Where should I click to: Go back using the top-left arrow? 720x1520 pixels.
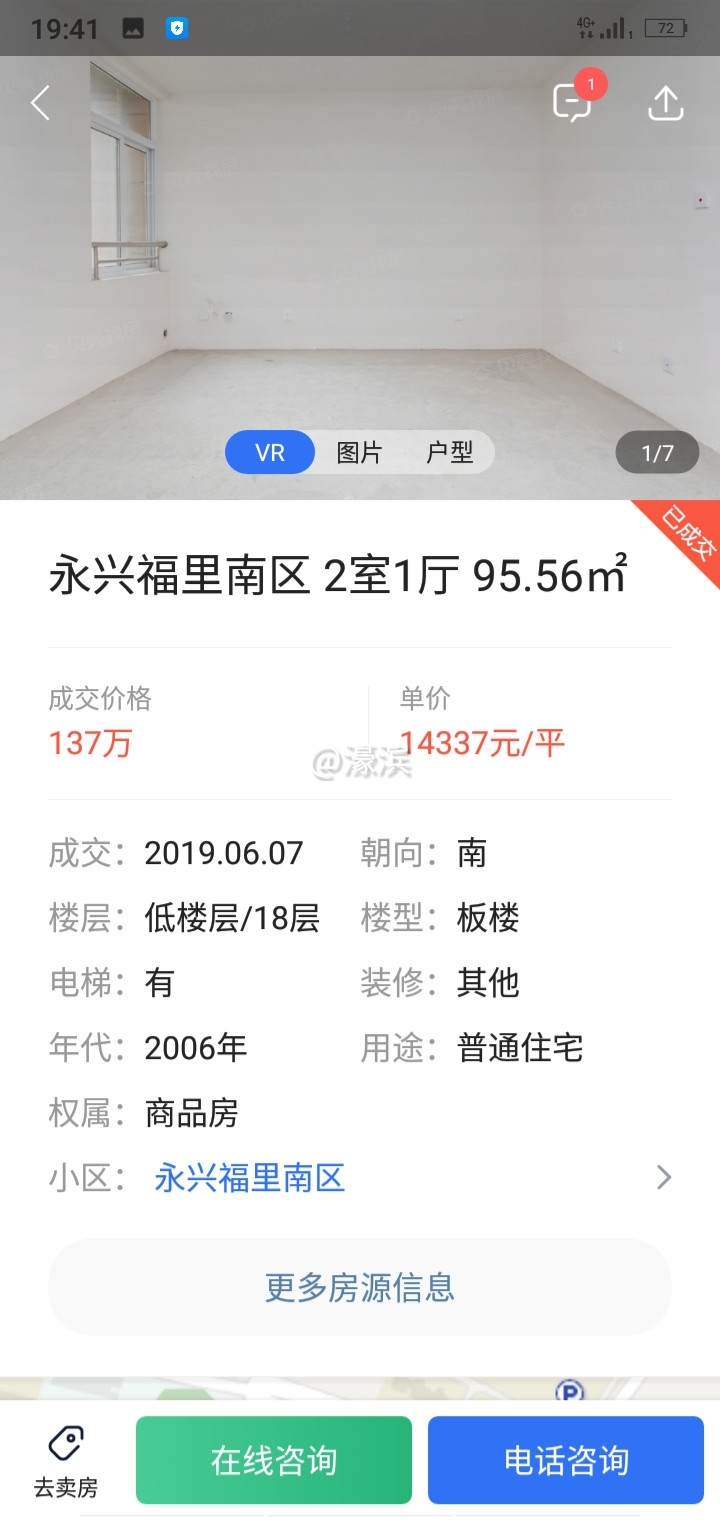(x=40, y=103)
